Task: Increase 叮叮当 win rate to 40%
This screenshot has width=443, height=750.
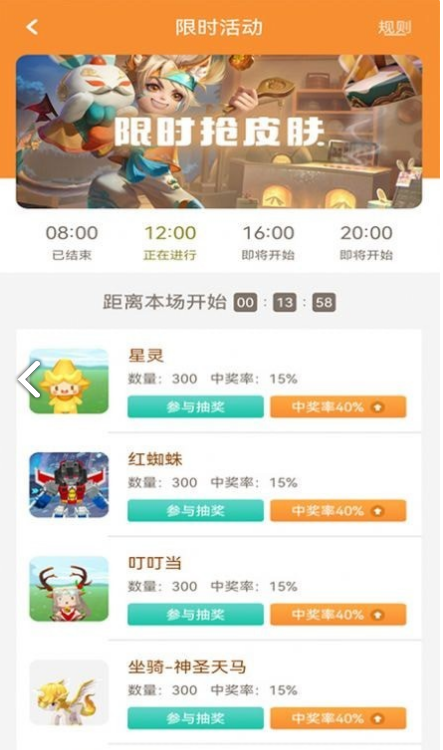Action: click(338, 615)
